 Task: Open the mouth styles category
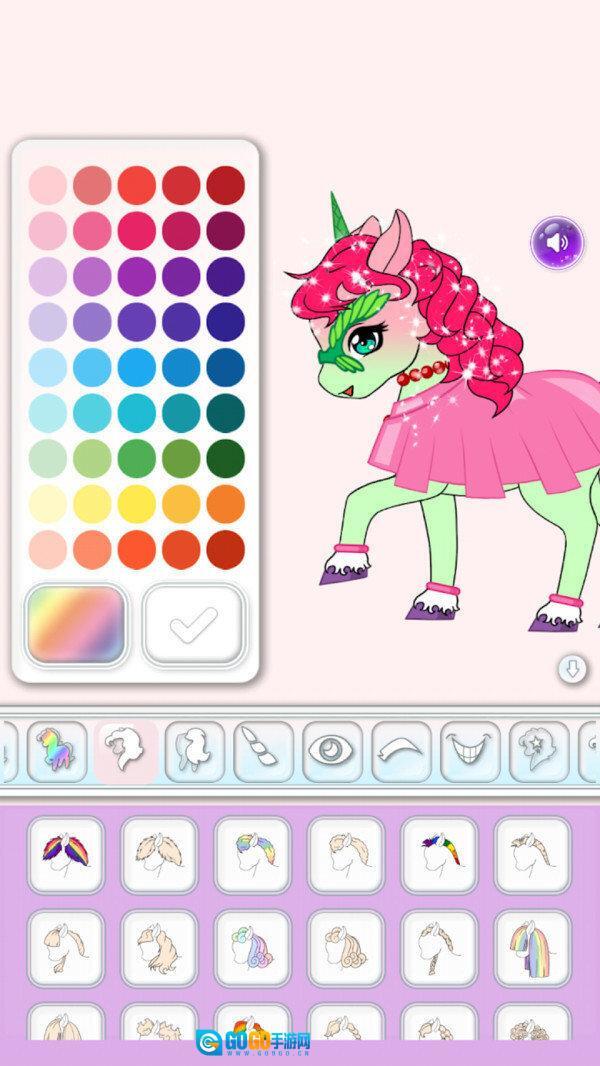point(471,751)
